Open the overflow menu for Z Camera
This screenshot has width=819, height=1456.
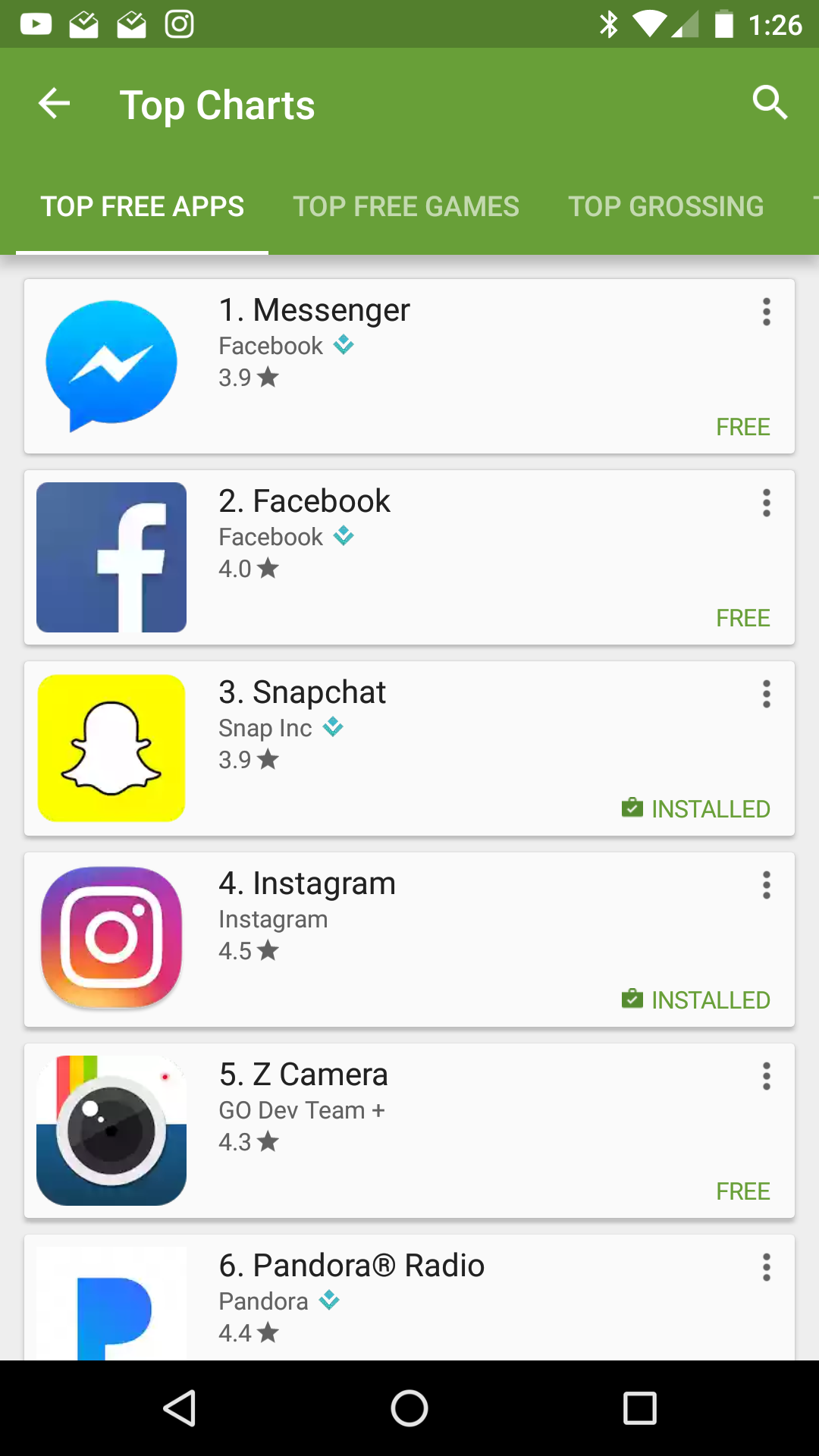(x=766, y=1076)
